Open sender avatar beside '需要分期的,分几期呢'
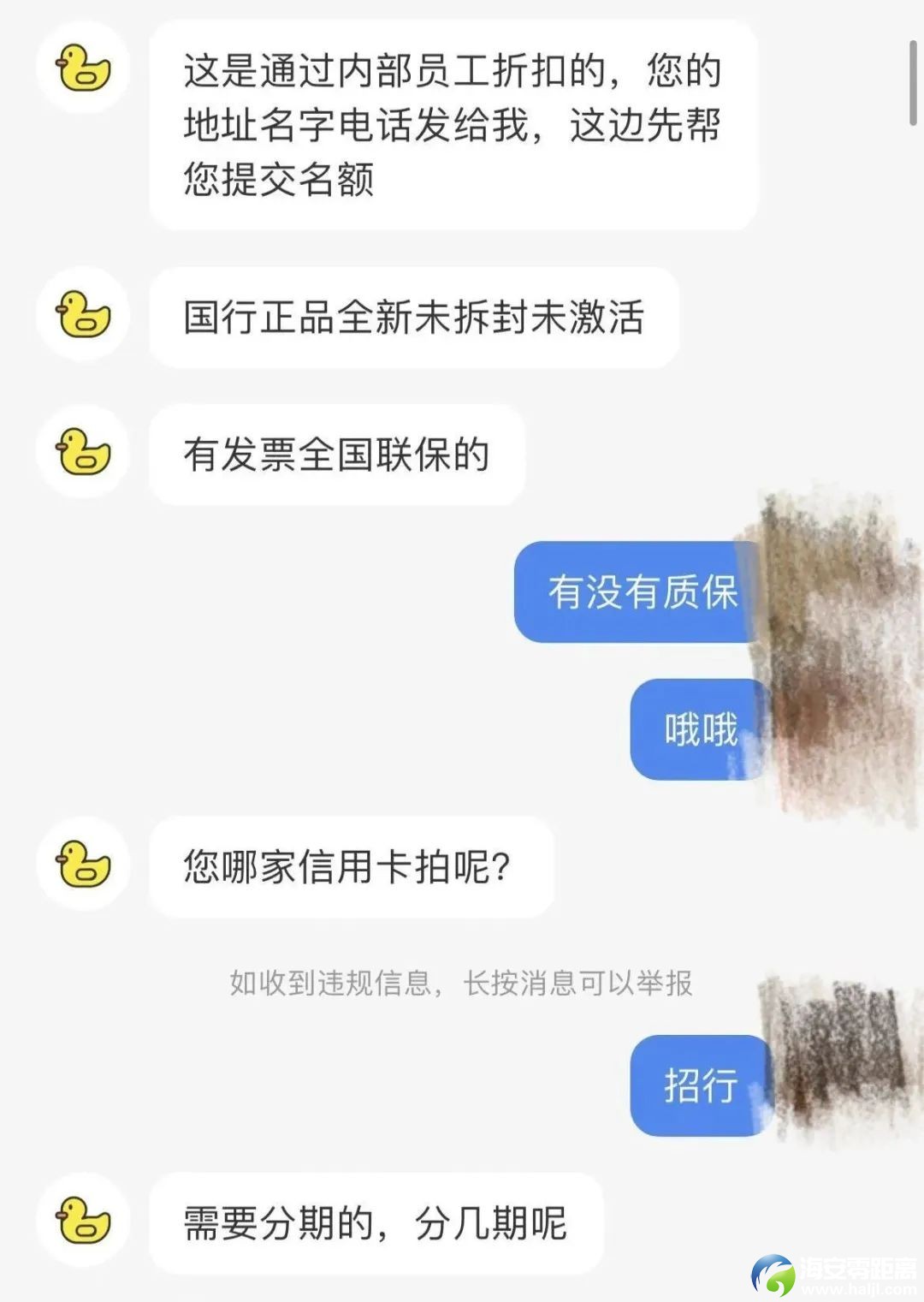Viewport: 924px width, 1302px height. [83, 1219]
